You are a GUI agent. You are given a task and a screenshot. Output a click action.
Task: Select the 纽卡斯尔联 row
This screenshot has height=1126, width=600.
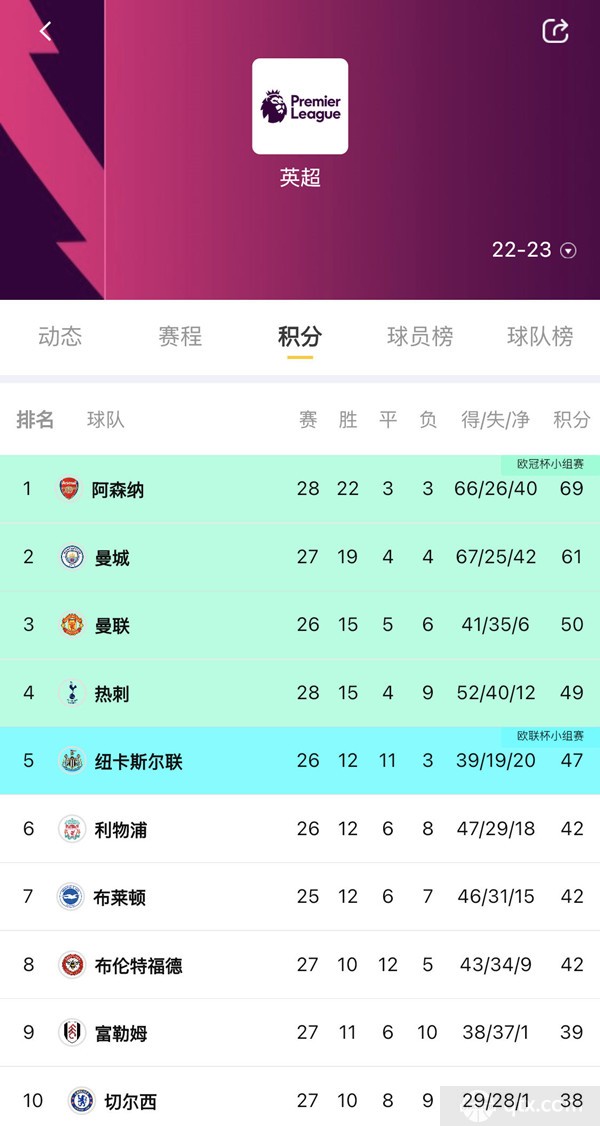(300, 760)
